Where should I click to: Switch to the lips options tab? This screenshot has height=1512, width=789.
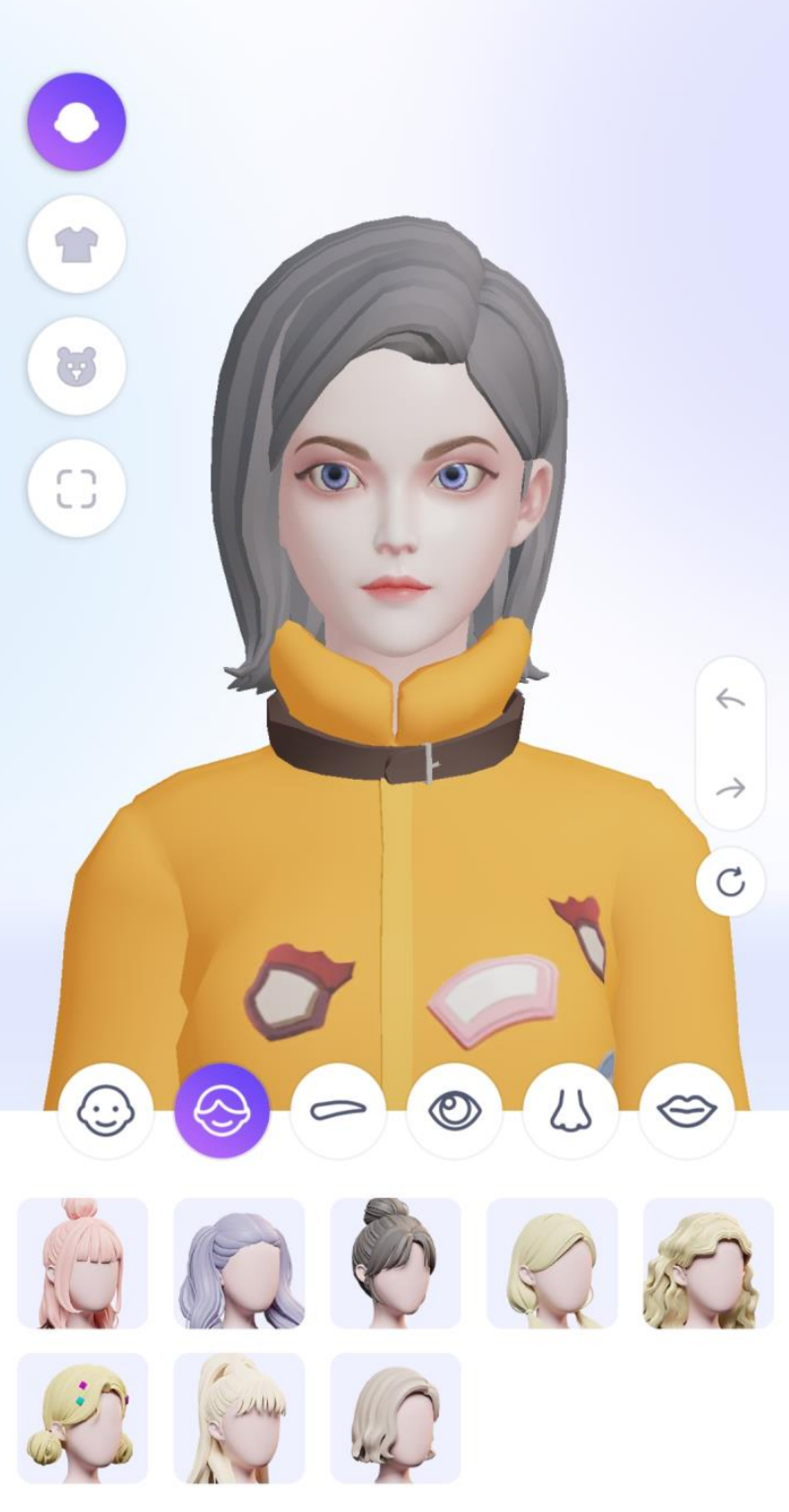(x=686, y=1111)
